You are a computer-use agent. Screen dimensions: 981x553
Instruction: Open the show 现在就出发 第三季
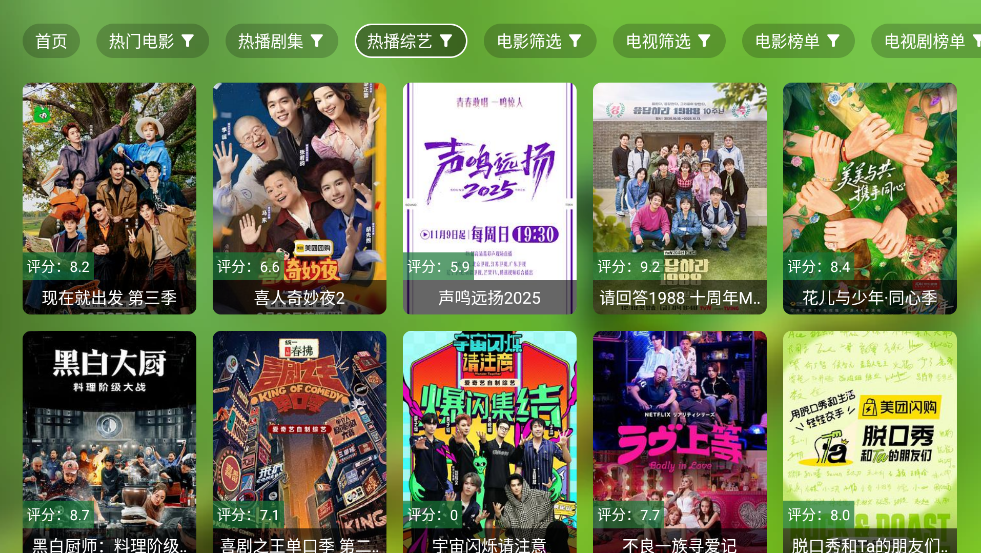pyautogui.click(x=109, y=198)
